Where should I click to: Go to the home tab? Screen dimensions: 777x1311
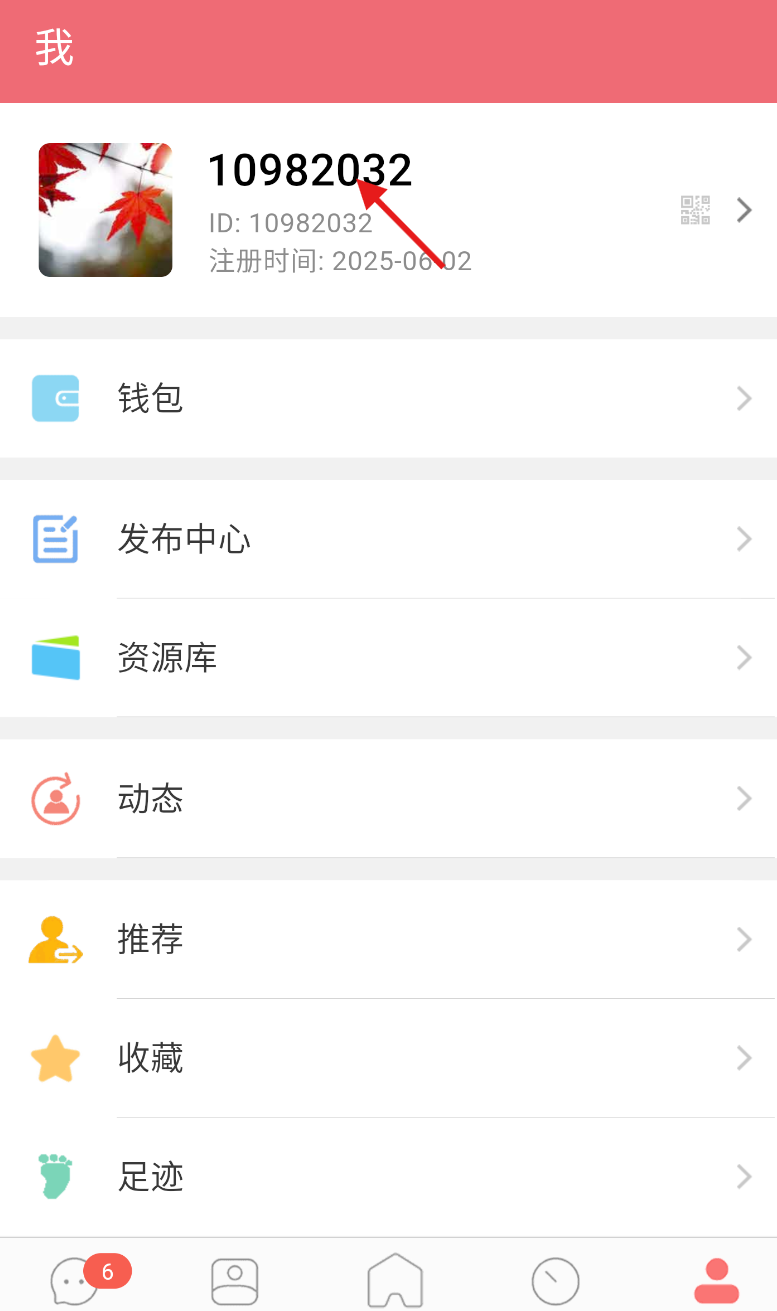point(395,1280)
